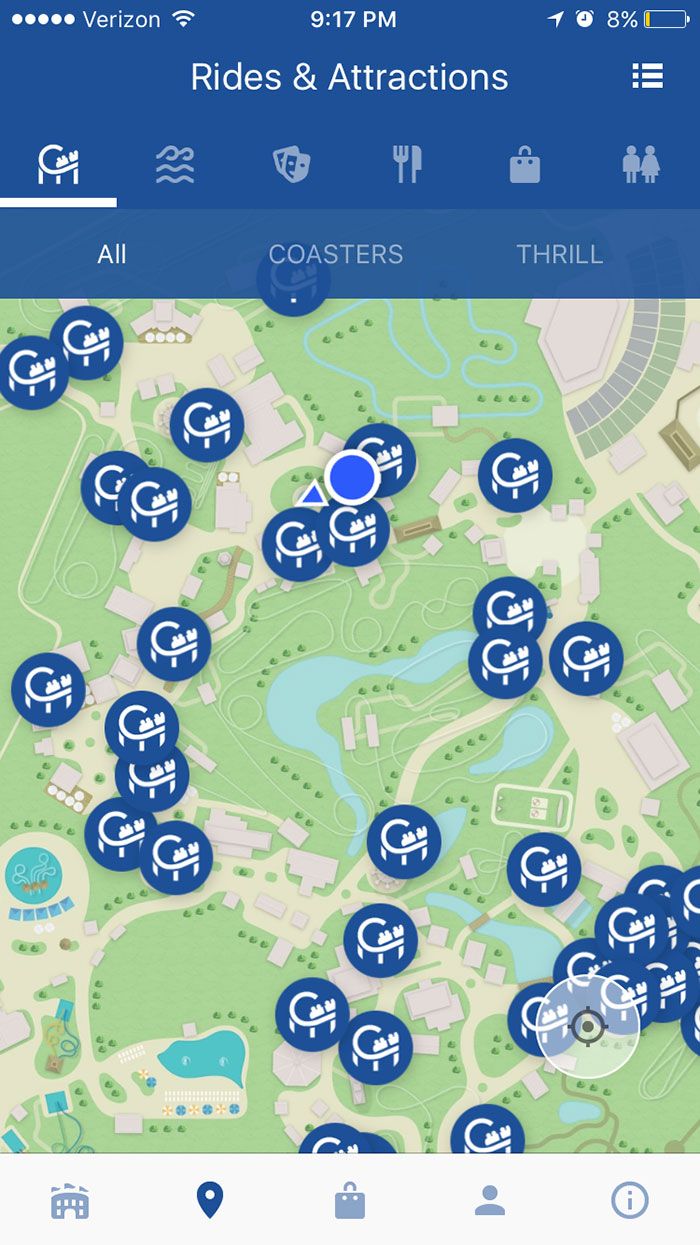700x1245 pixels.
Task: Show All rides and attractions
Action: [x=112, y=254]
